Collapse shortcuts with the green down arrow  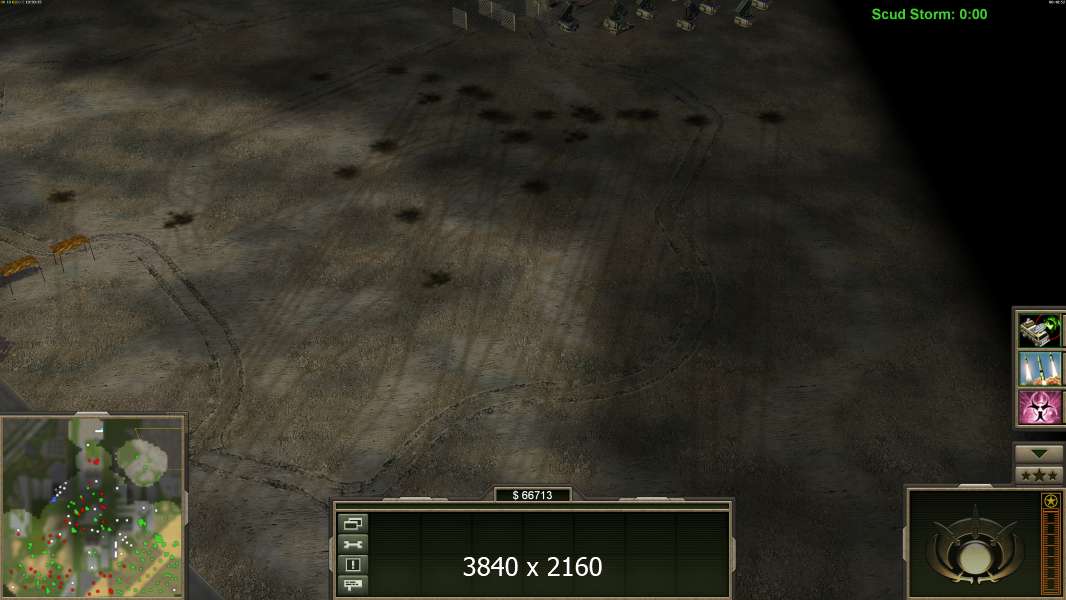tap(1039, 453)
